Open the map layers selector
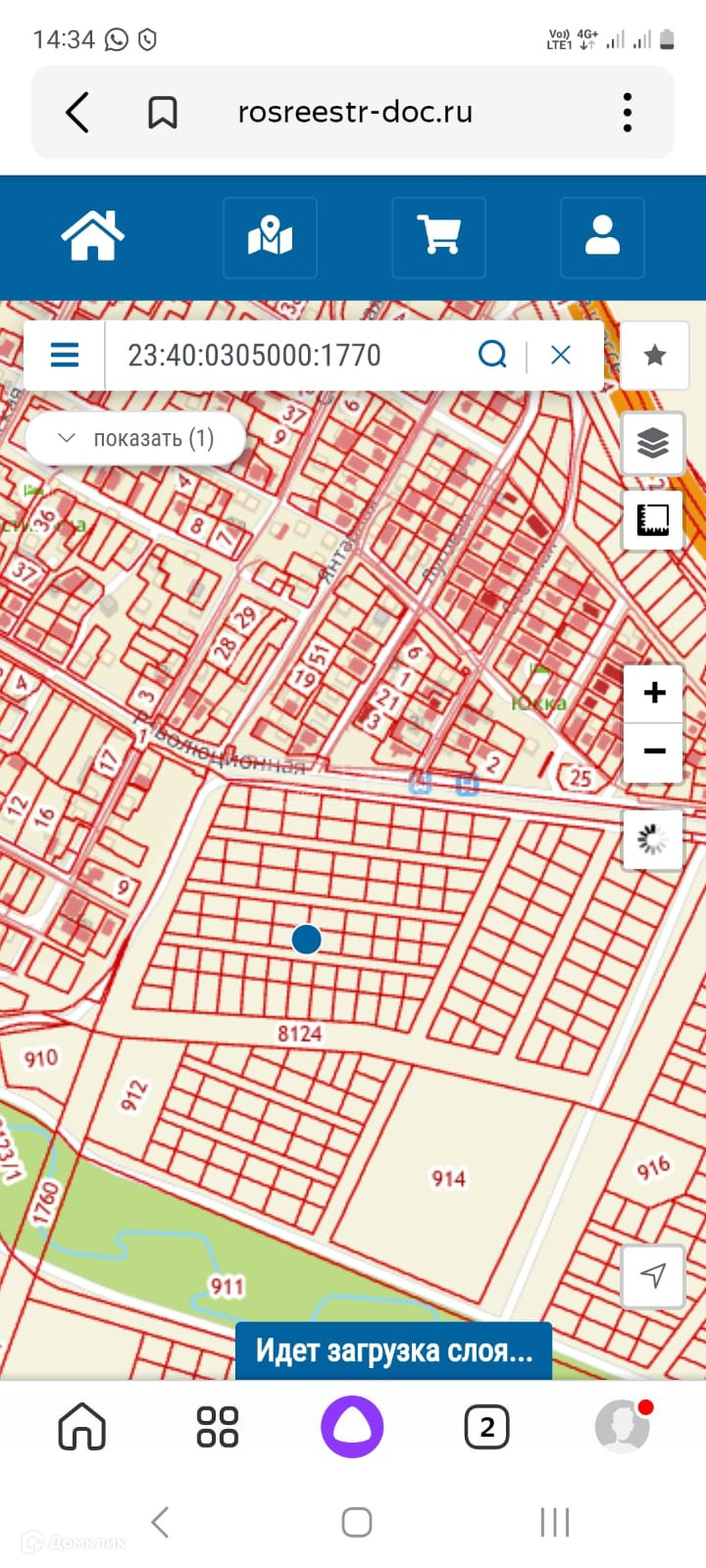This screenshot has width=706, height=1568. (x=653, y=444)
